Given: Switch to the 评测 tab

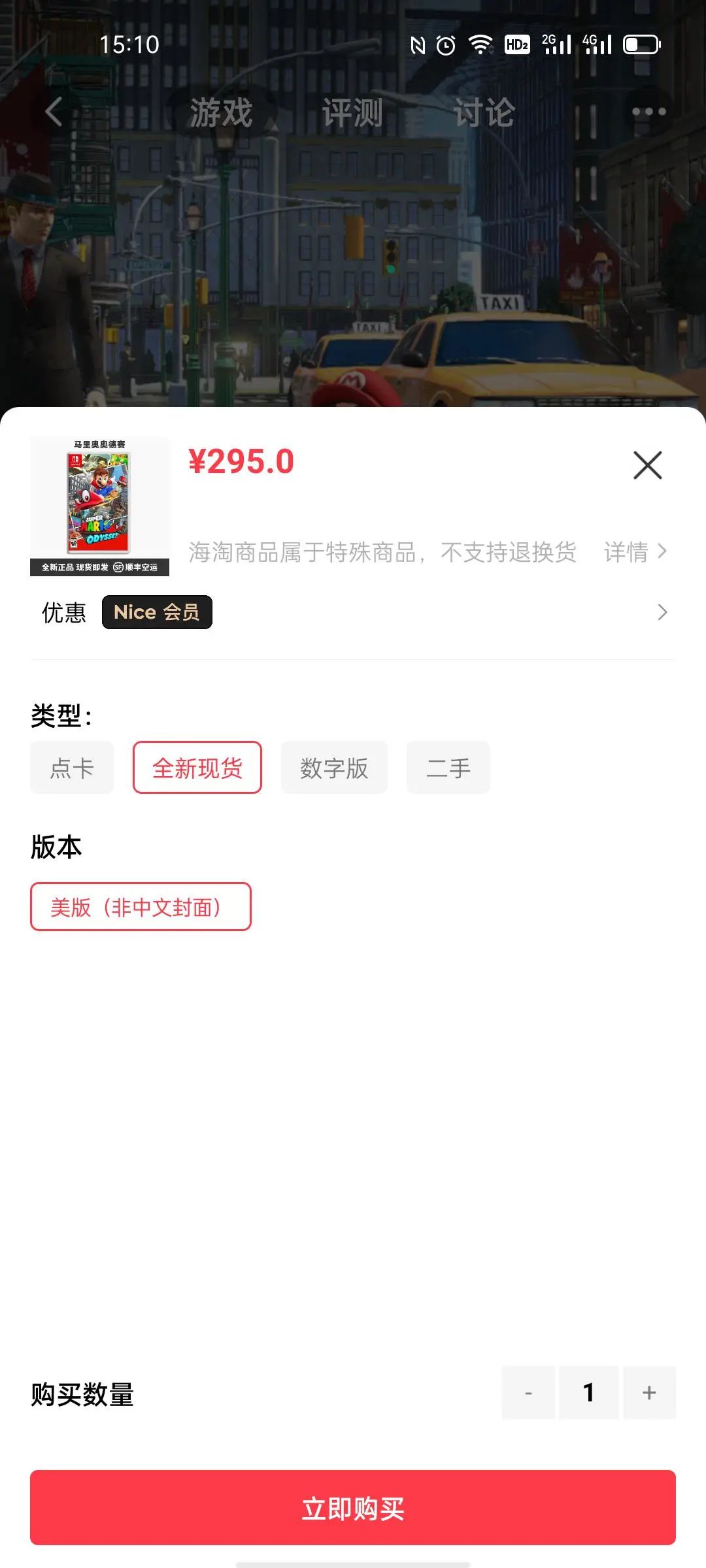Looking at the screenshot, I should (352, 112).
